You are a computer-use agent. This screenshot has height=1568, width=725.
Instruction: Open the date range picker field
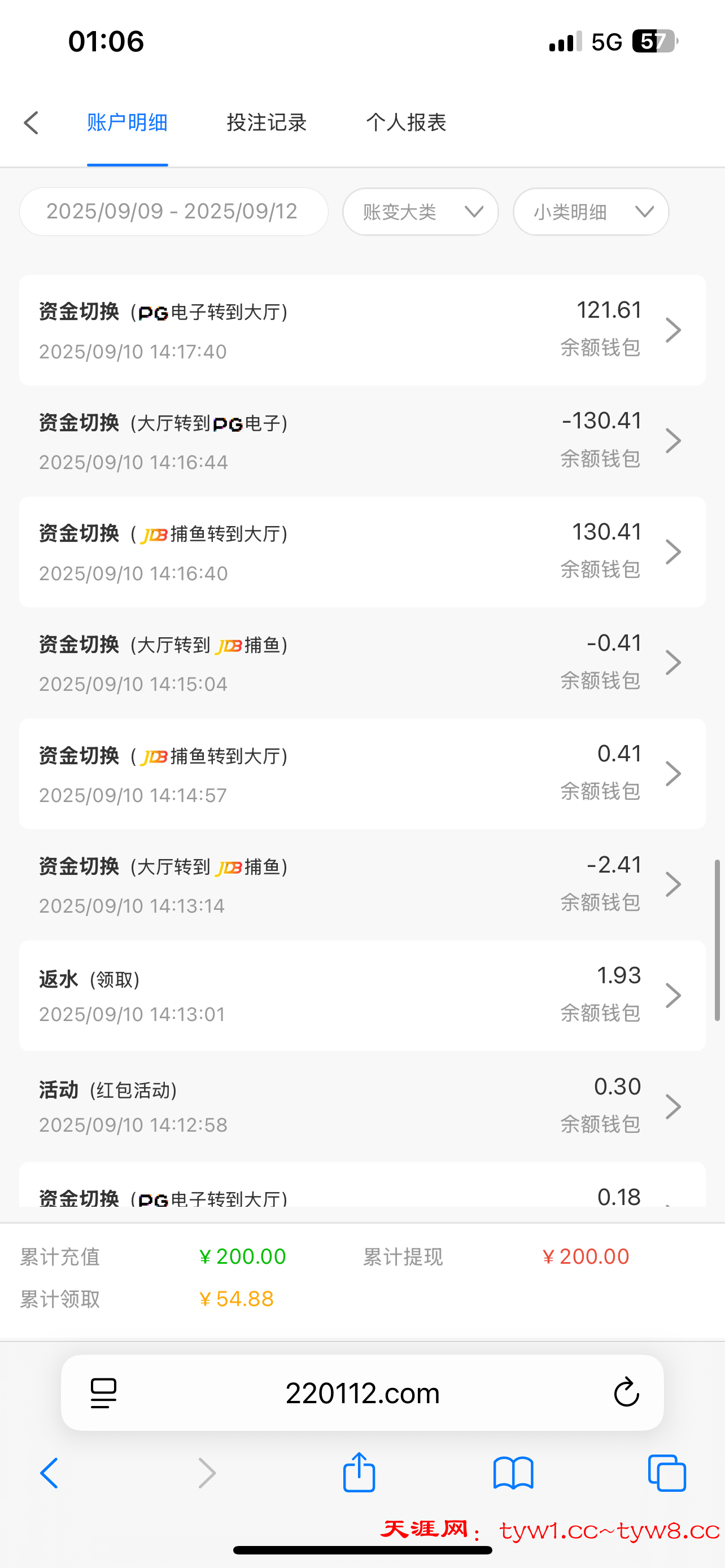point(173,212)
